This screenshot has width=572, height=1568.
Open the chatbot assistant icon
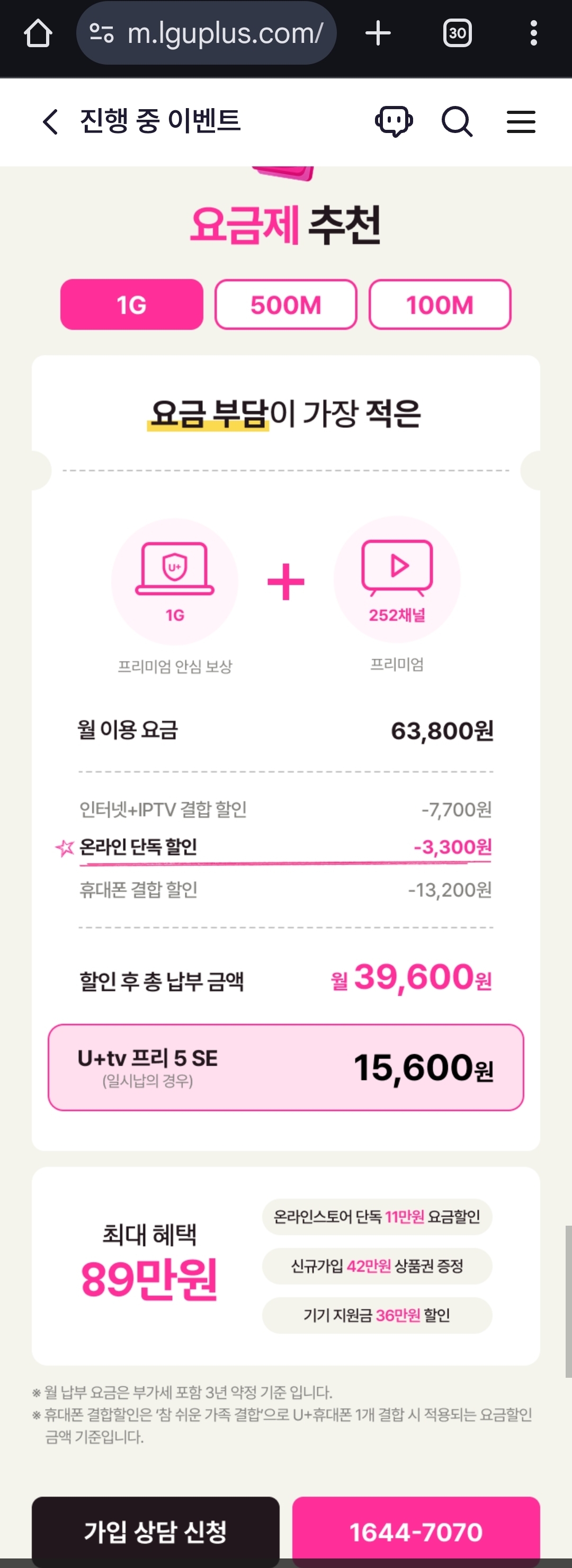[394, 122]
